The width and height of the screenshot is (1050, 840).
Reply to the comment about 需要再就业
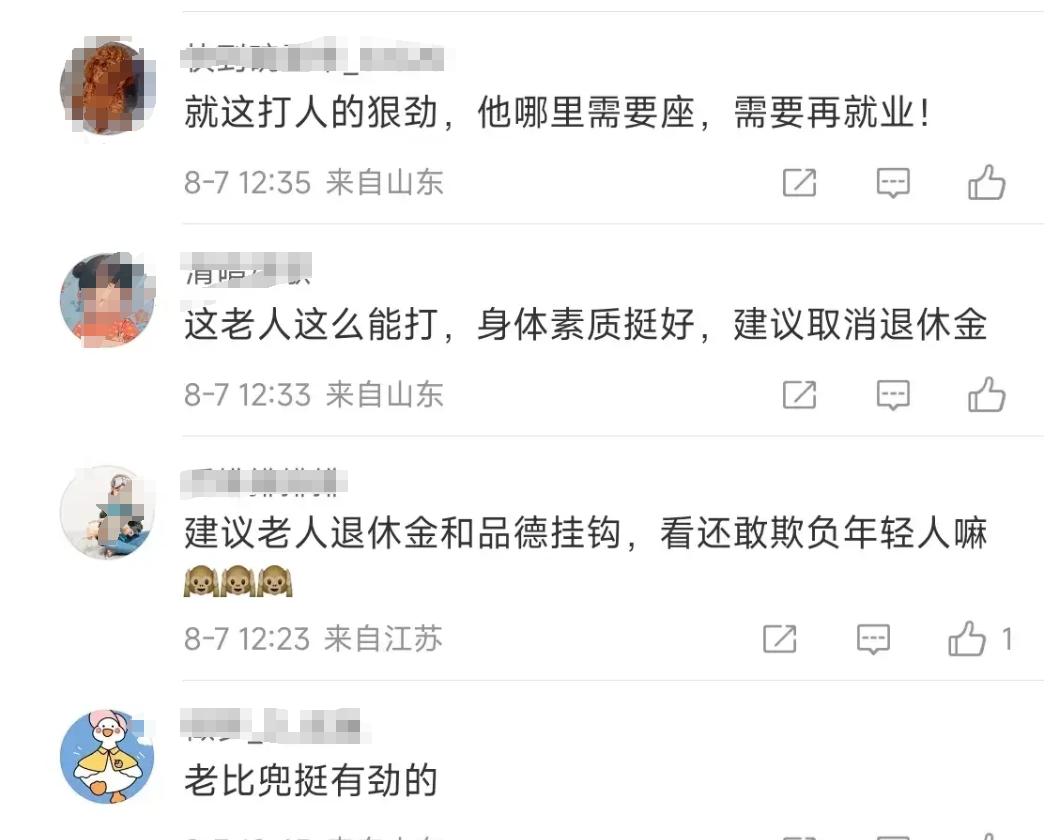click(892, 183)
